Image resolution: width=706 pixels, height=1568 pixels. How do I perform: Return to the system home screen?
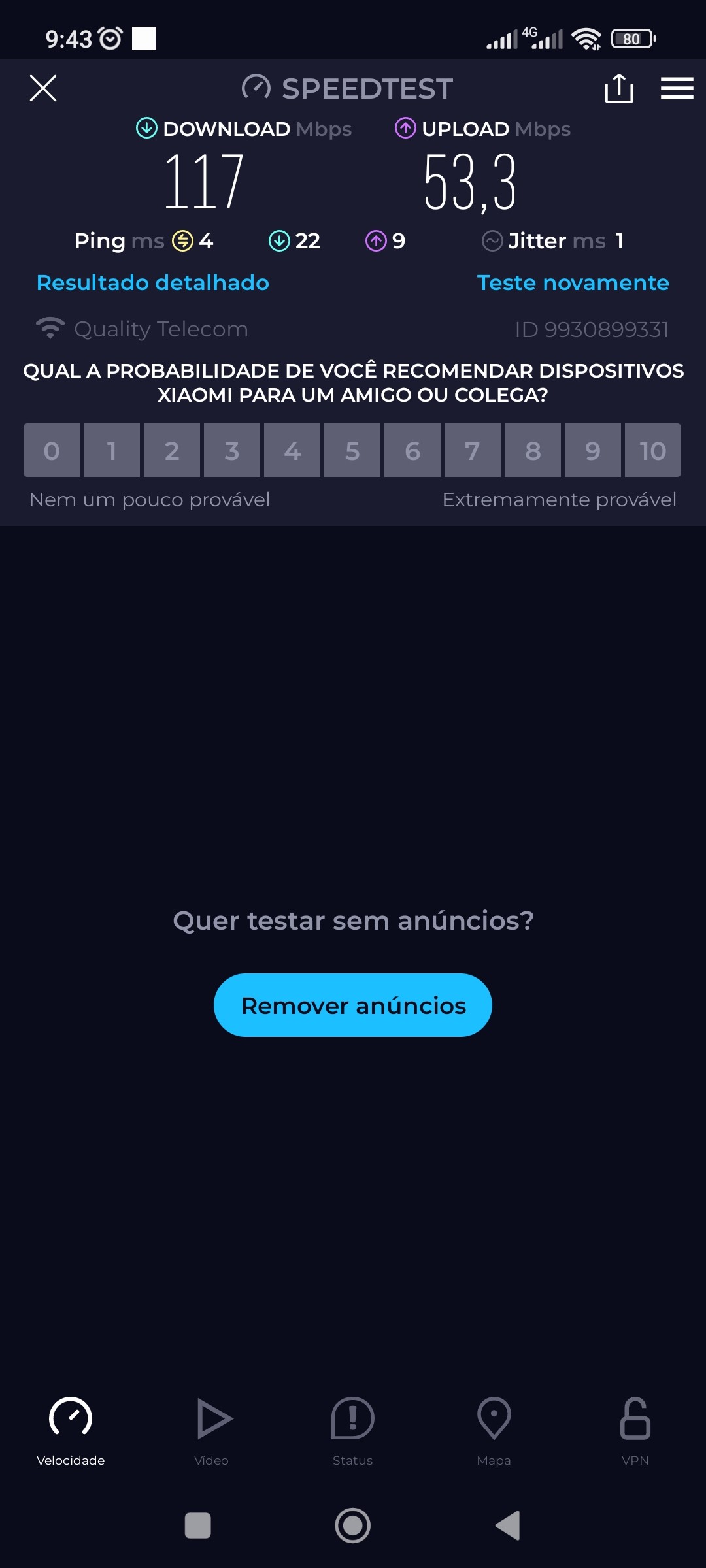coord(353,1526)
